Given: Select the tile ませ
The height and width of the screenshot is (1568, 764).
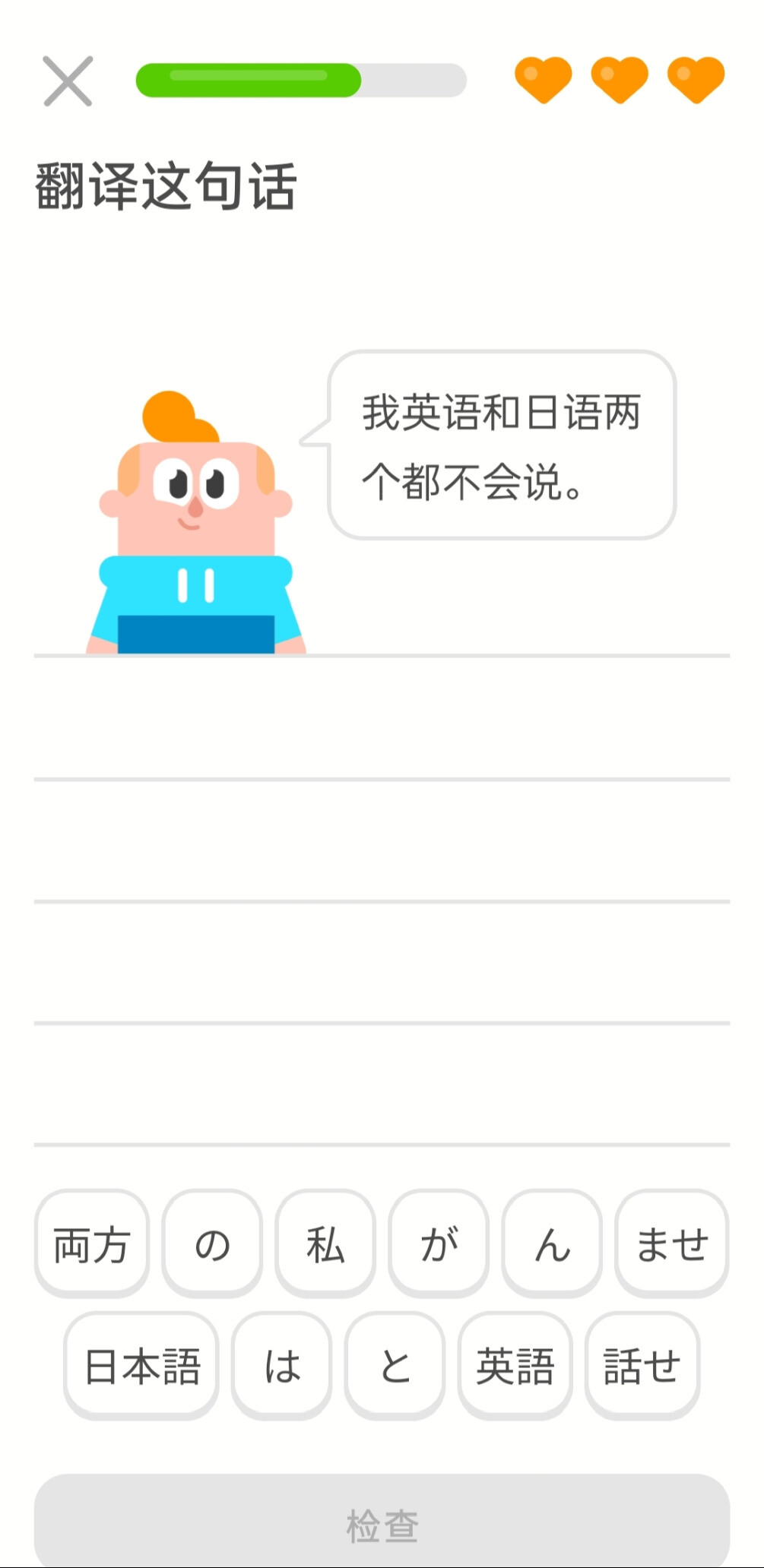Looking at the screenshot, I should (x=672, y=1244).
